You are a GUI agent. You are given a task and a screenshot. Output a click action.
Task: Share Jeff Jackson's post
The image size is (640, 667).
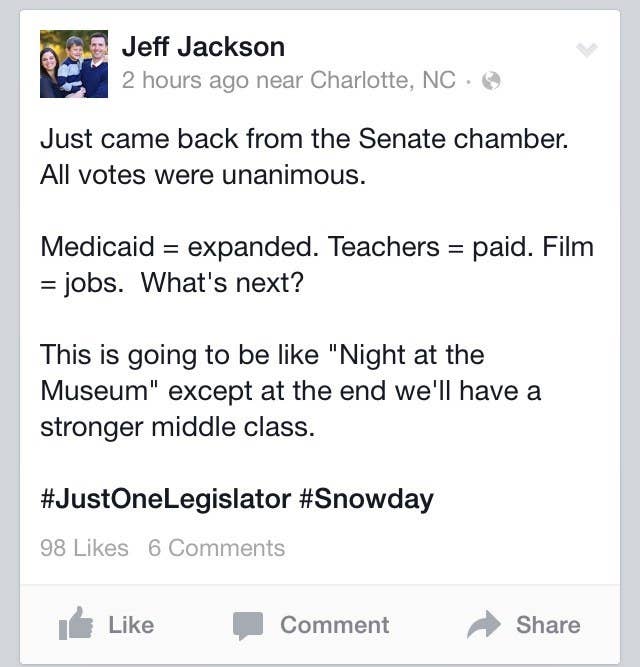(524, 625)
